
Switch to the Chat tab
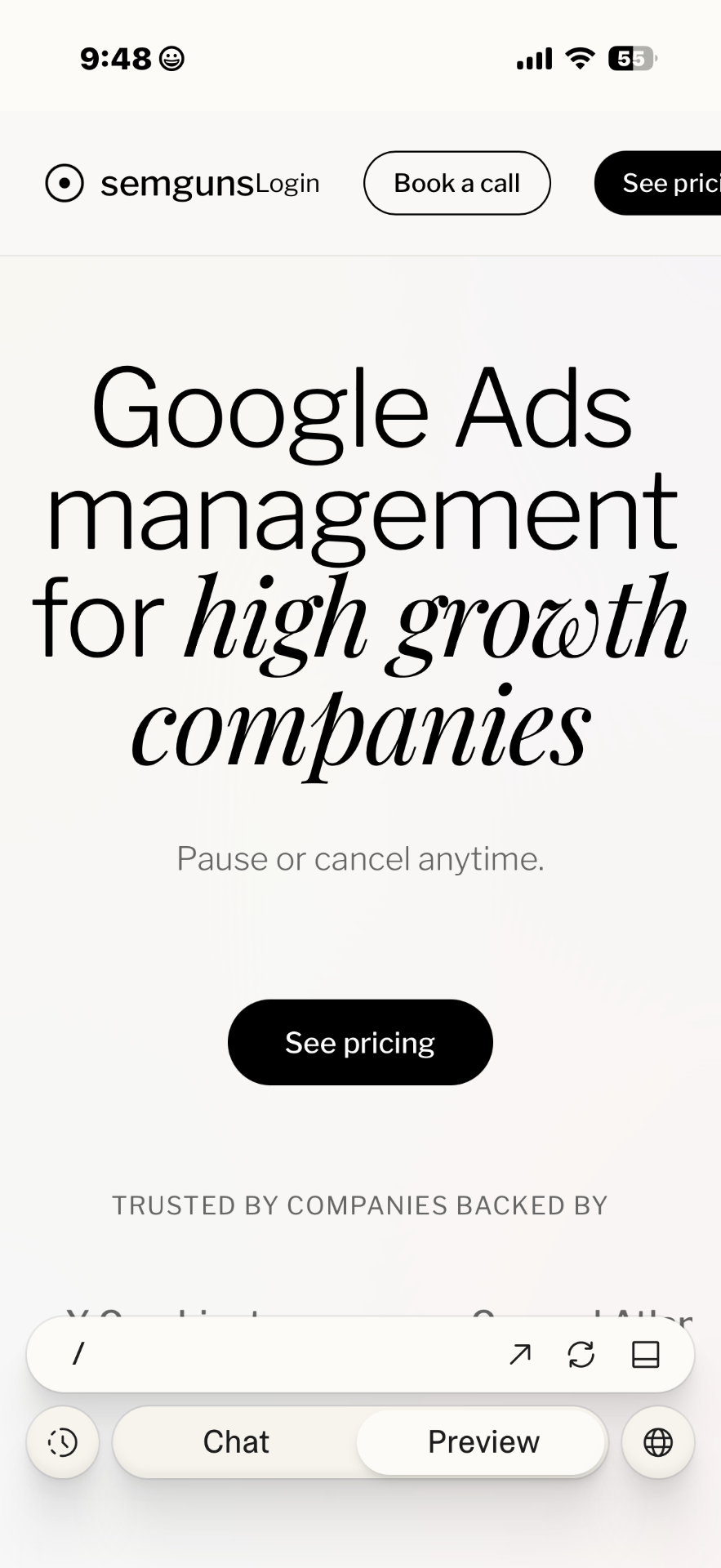point(236,1442)
